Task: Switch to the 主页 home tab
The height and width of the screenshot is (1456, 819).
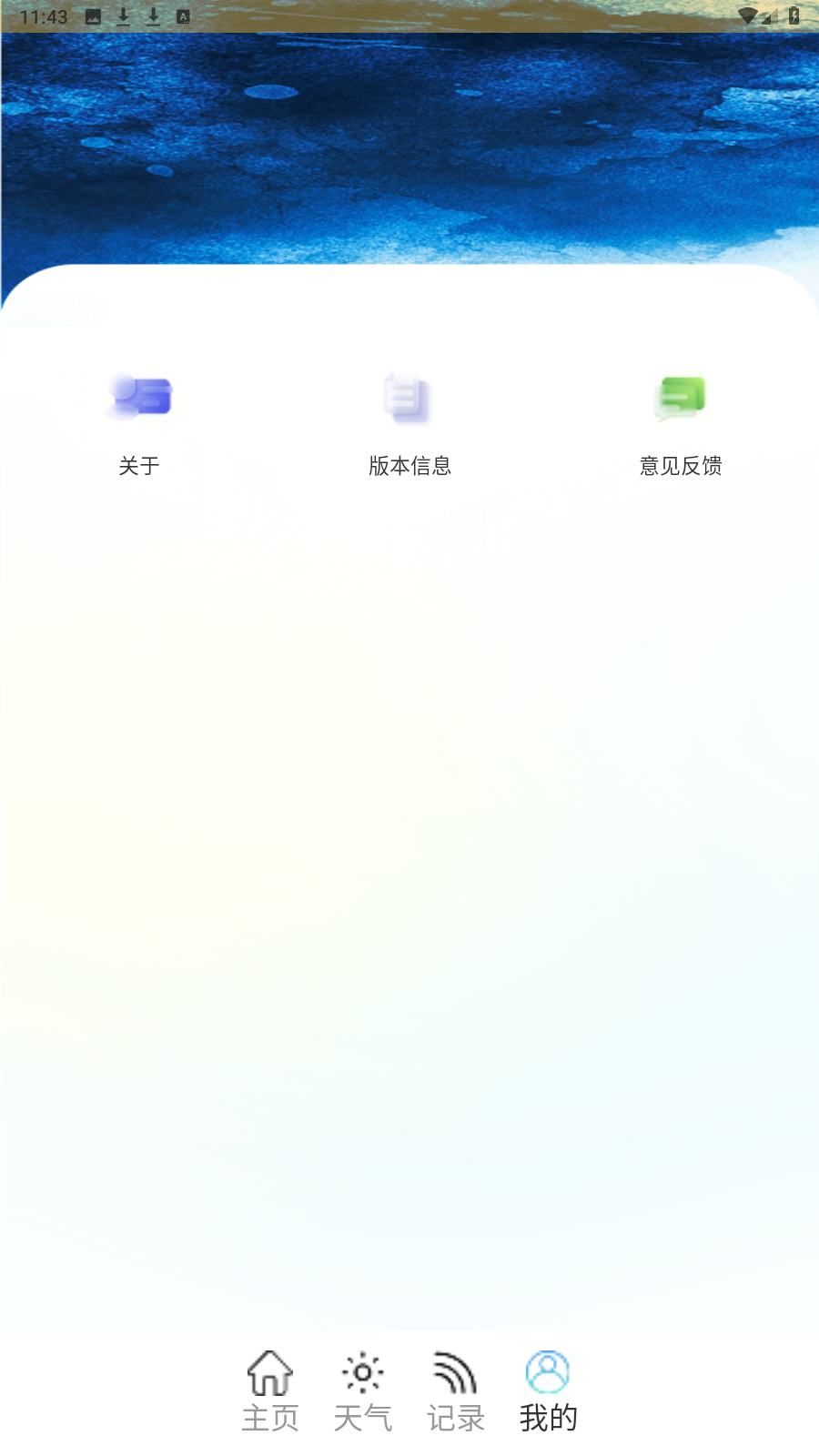Action: coord(270,1391)
